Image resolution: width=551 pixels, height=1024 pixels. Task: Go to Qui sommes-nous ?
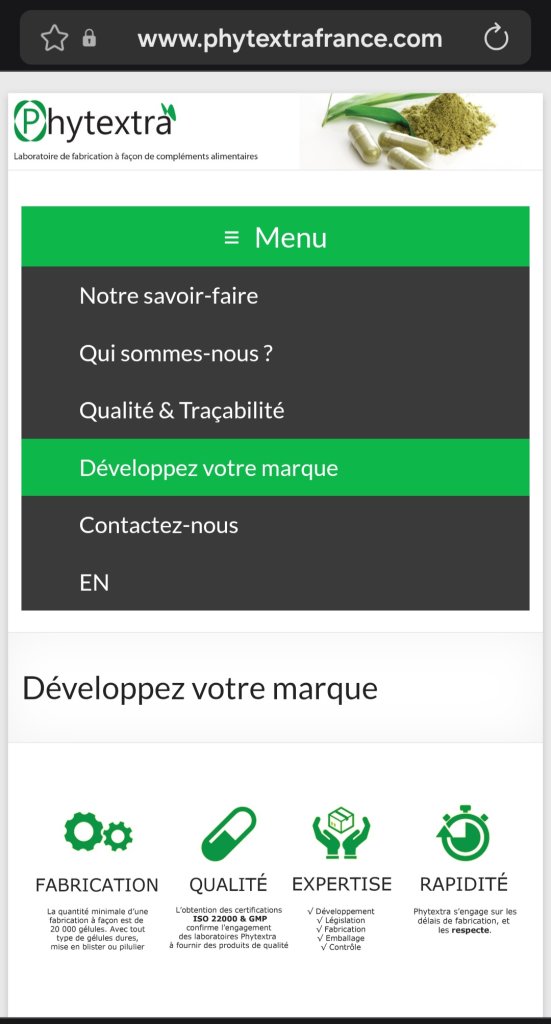click(276, 353)
